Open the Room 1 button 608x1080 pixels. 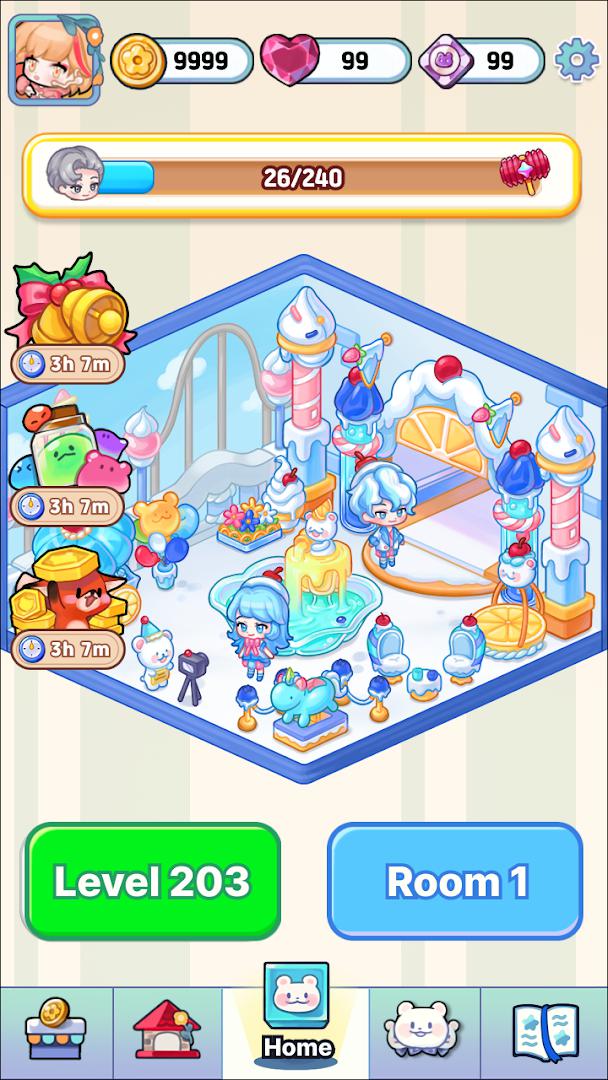point(456,881)
